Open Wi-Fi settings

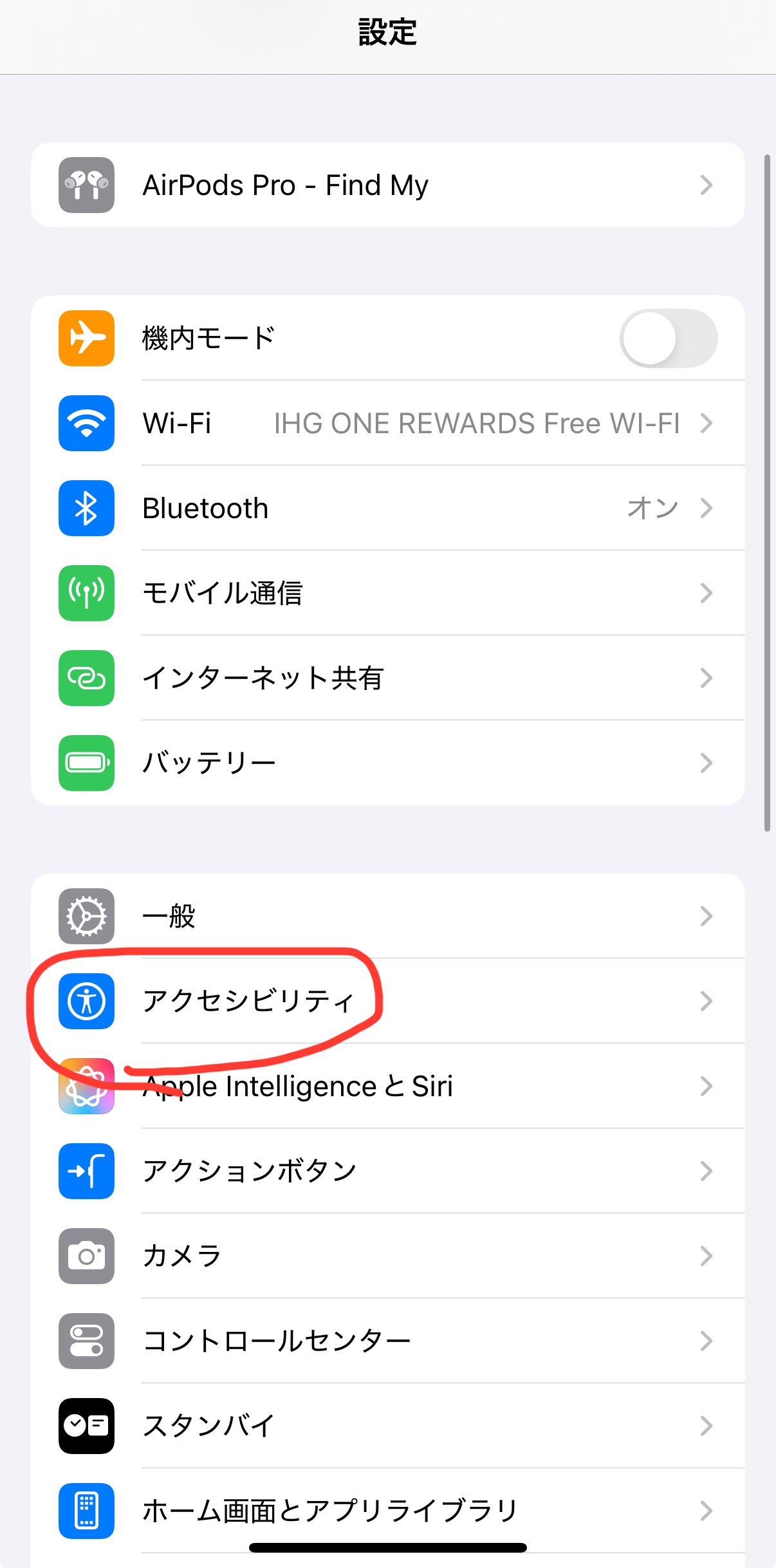(388, 423)
